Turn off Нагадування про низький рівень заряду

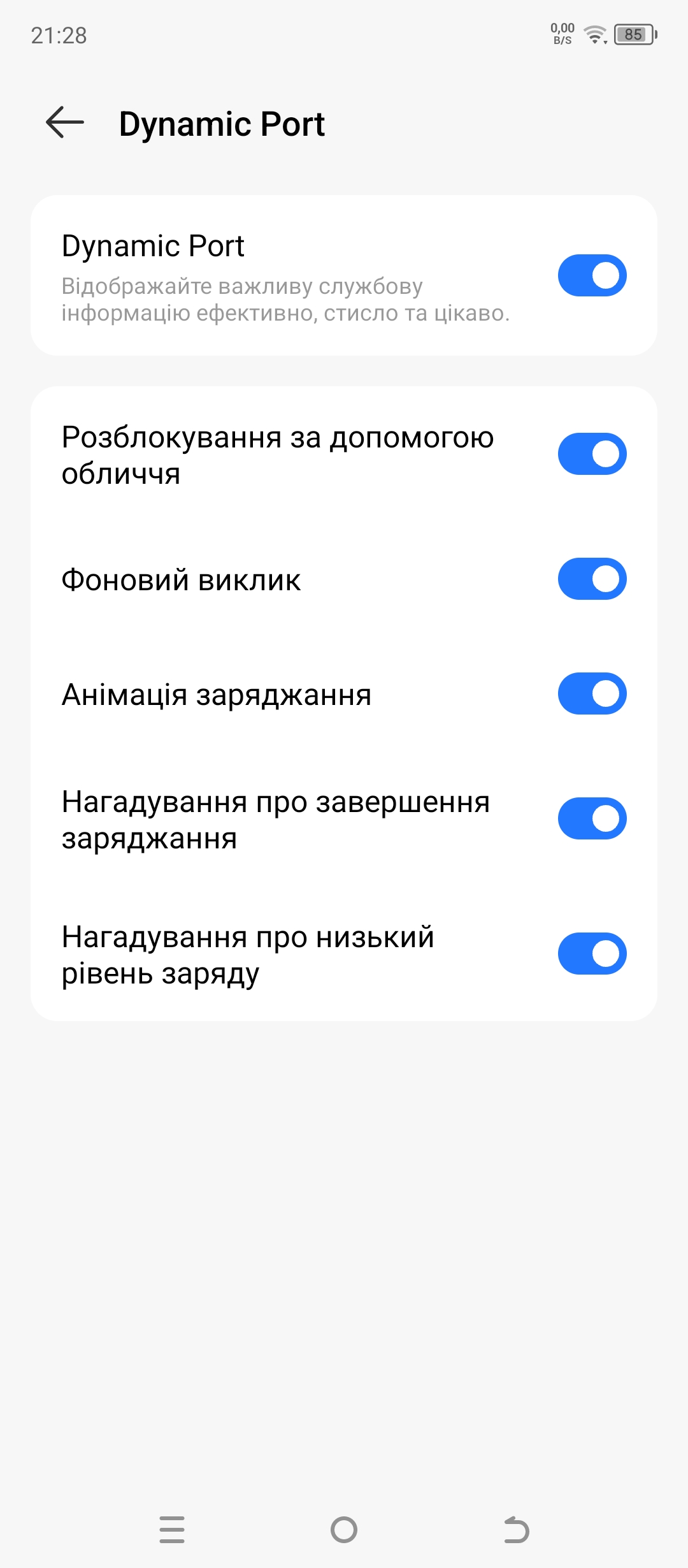click(x=592, y=954)
